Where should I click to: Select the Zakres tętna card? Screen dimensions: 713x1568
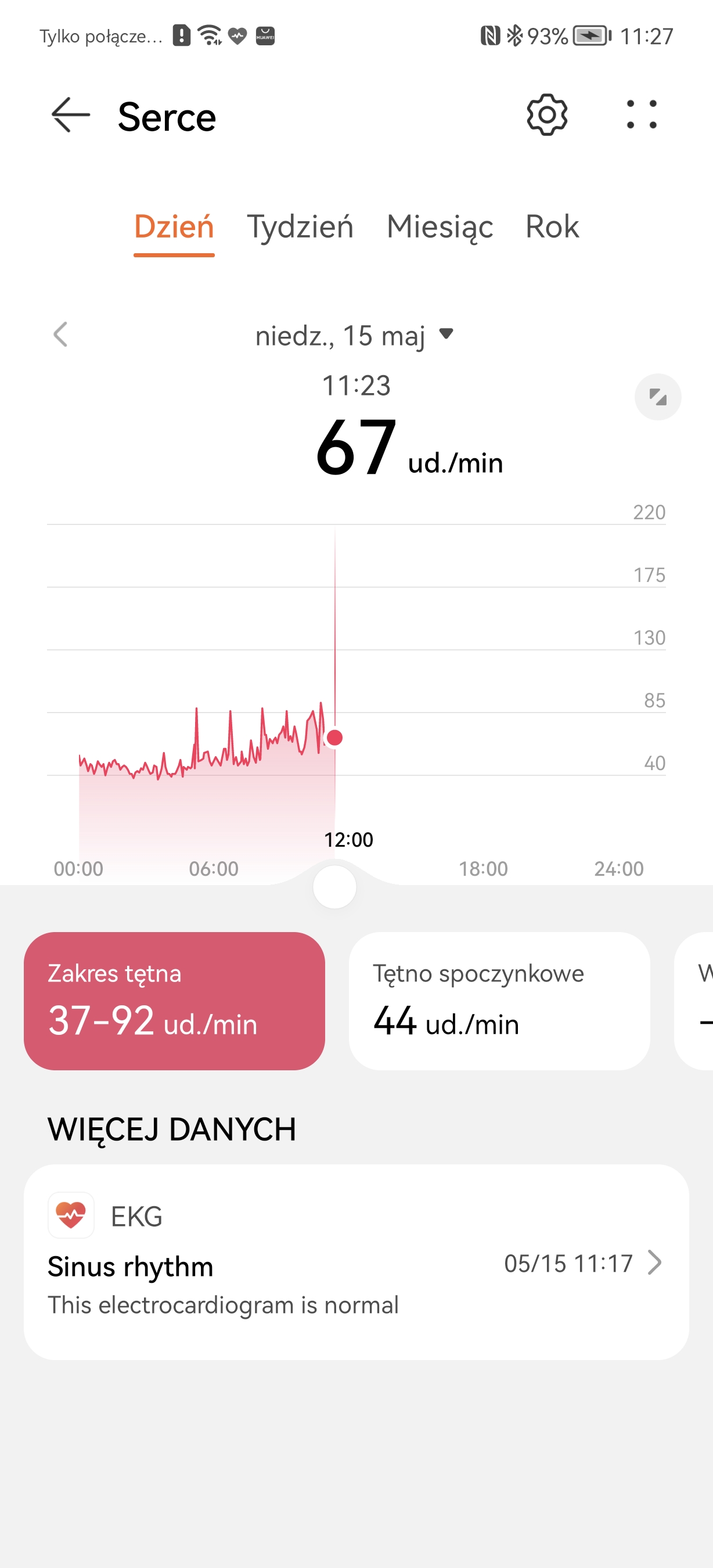(x=174, y=1001)
